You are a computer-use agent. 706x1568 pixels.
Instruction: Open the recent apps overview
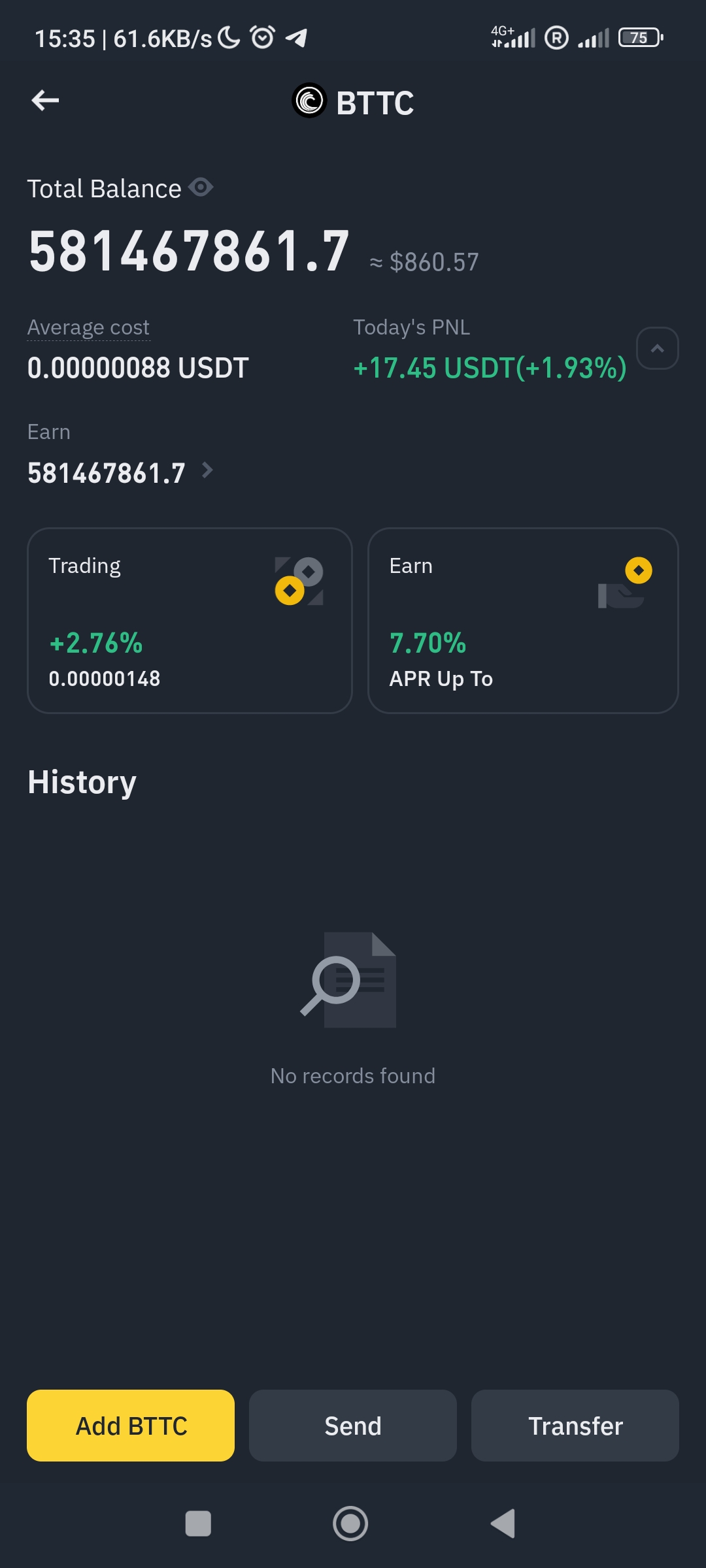click(x=198, y=1524)
